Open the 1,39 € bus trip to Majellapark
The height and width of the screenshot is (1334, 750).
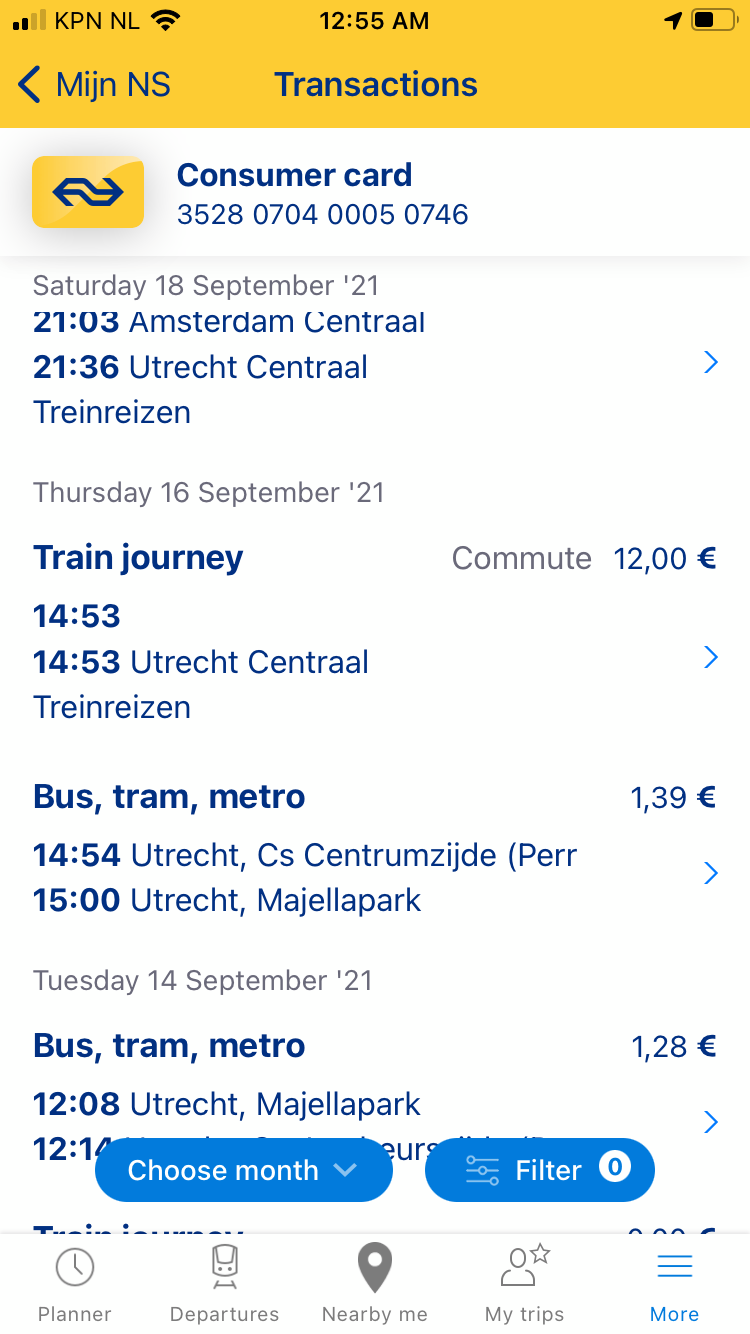pyautogui.click(x=375, y=852)
